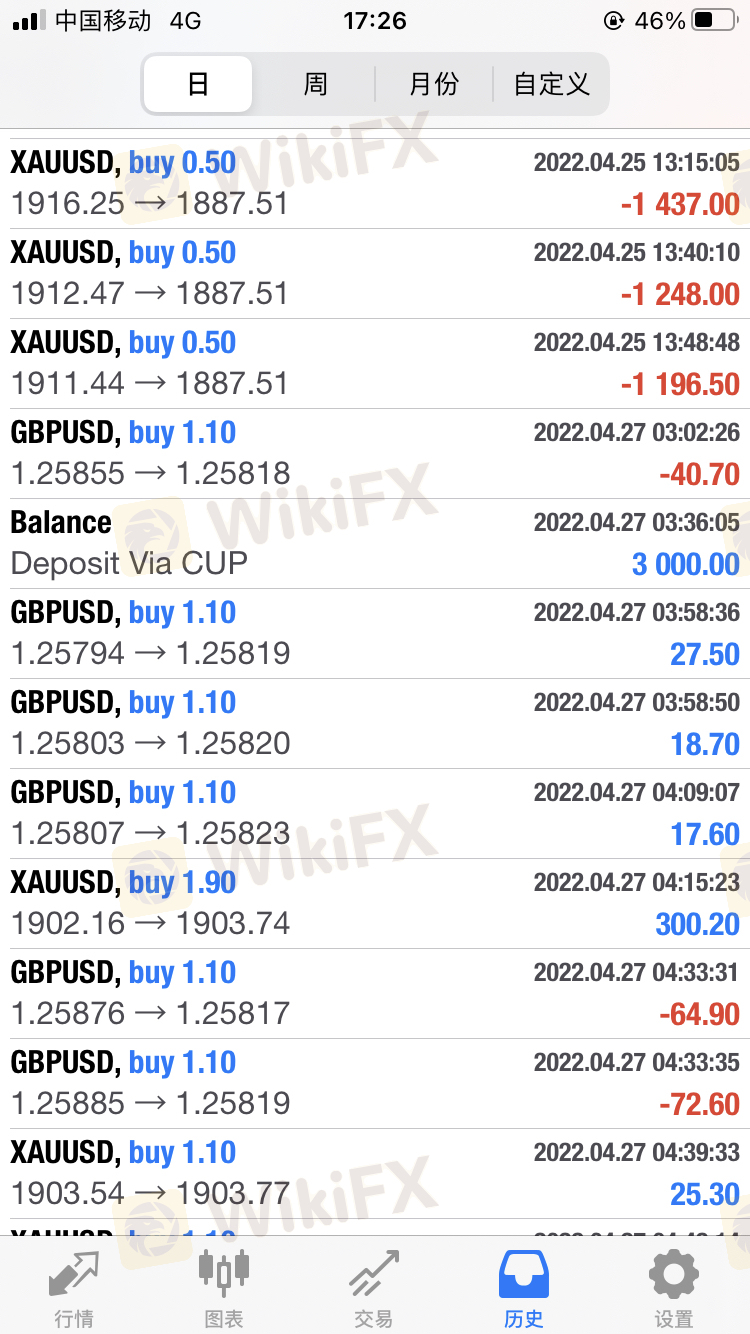Open the 设置 settings tab
750x1334 pixels.
point(674,1289)
